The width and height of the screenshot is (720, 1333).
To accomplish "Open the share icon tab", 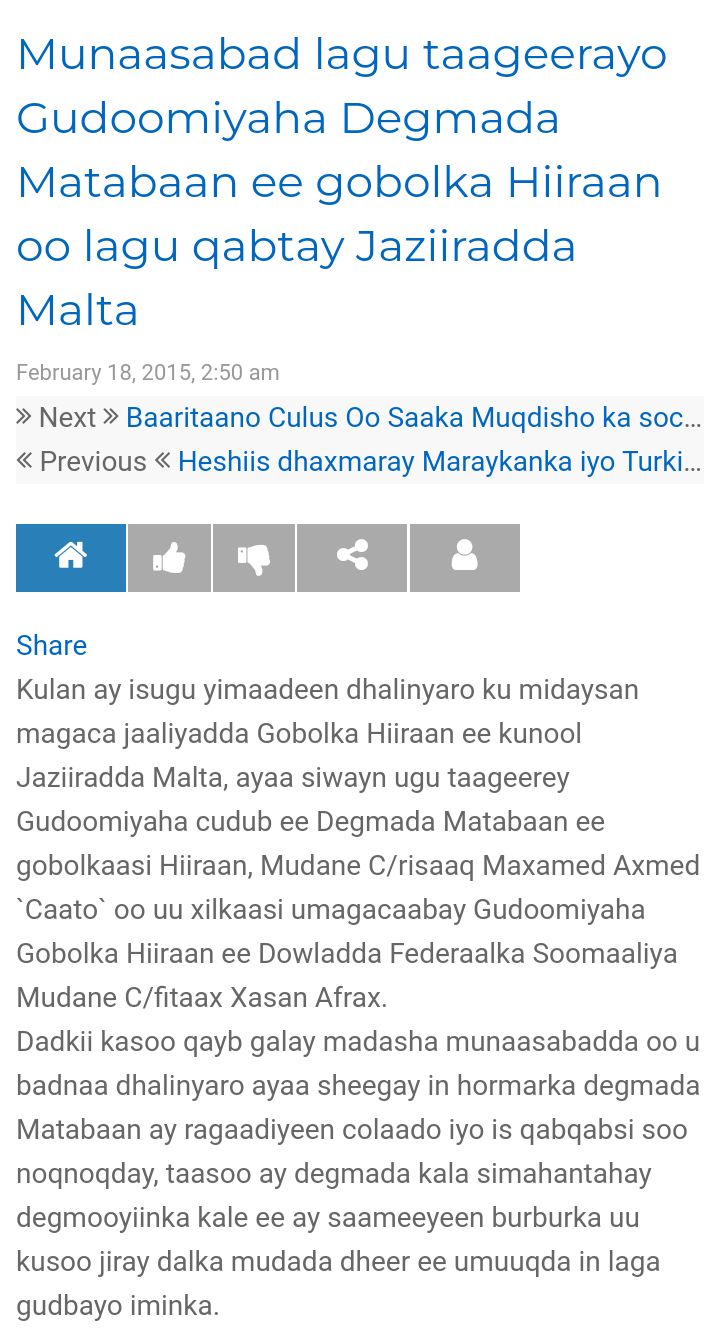I will 352,558.
